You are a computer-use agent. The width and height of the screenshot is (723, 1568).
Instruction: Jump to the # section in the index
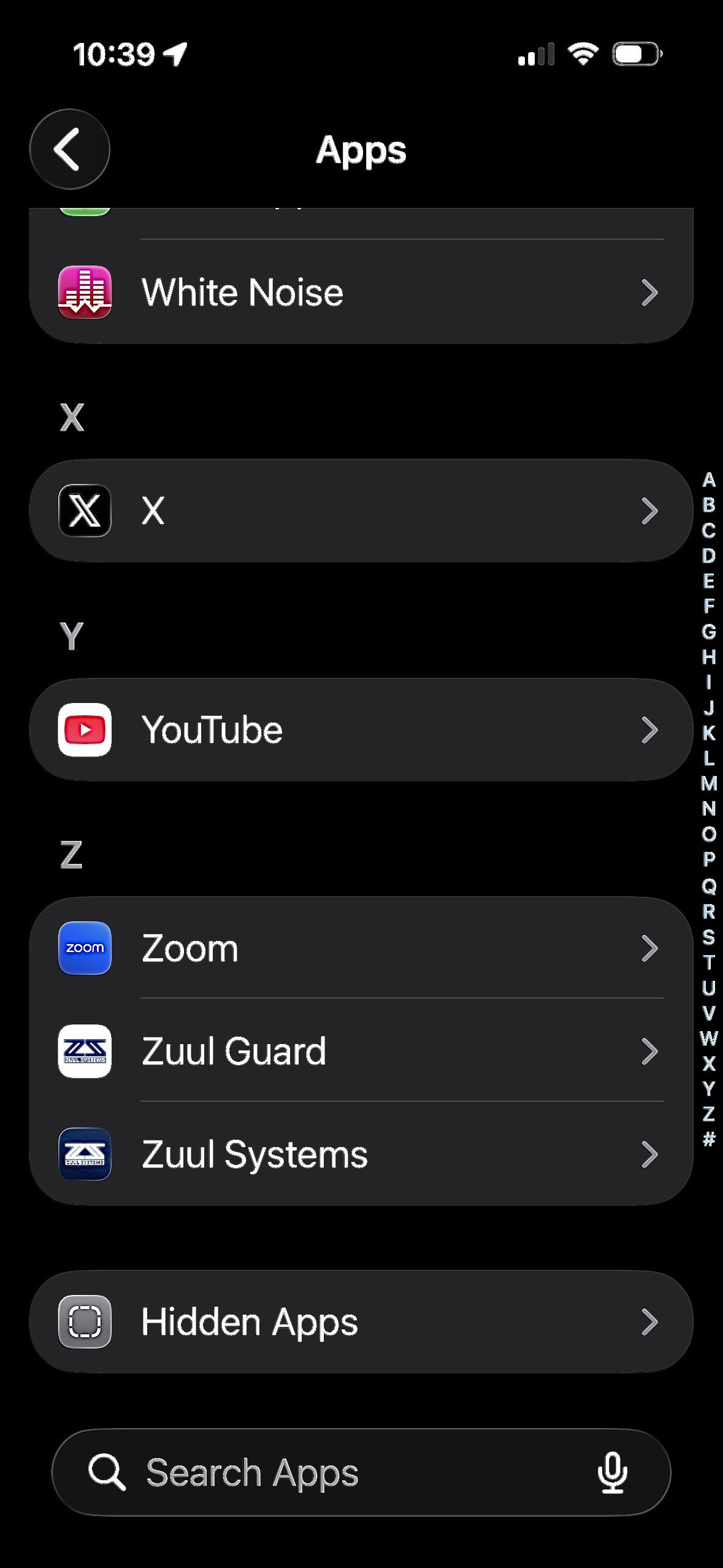[x=709, y=1139]
